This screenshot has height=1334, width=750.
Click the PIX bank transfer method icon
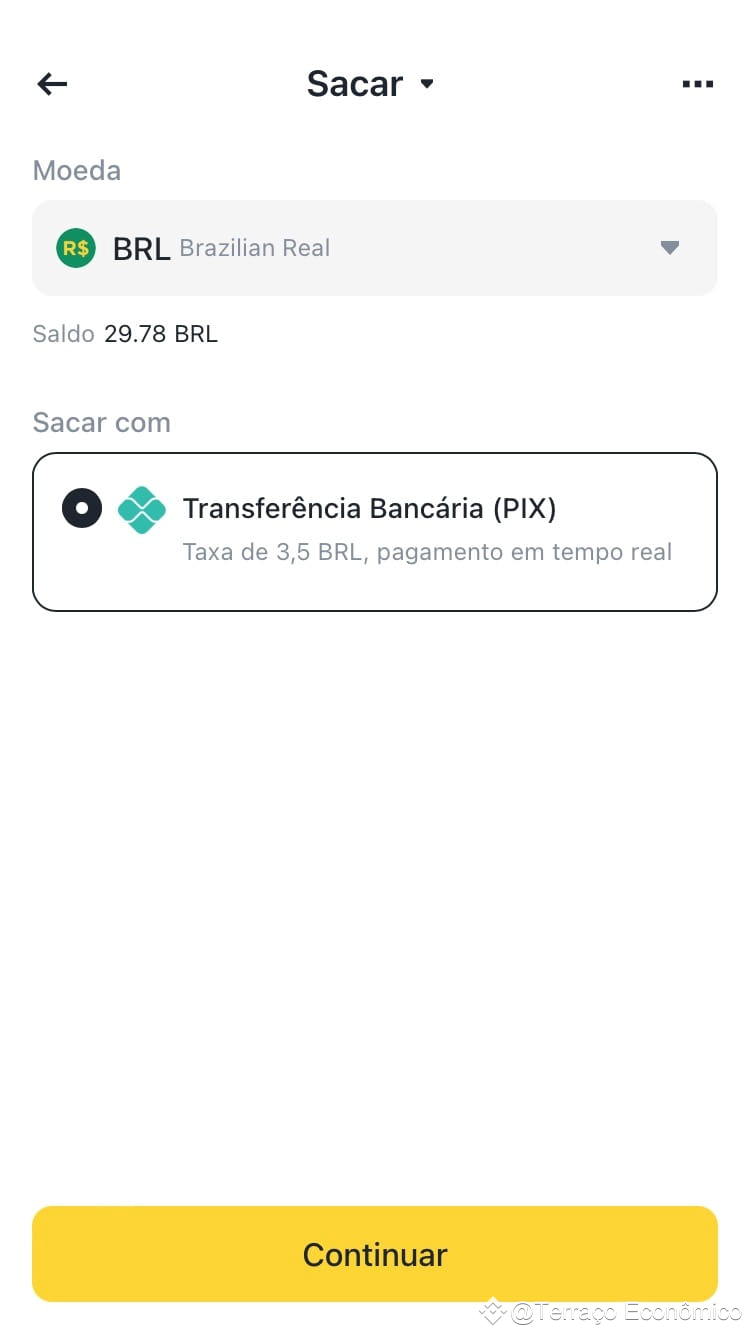click(x=141, y=510)
